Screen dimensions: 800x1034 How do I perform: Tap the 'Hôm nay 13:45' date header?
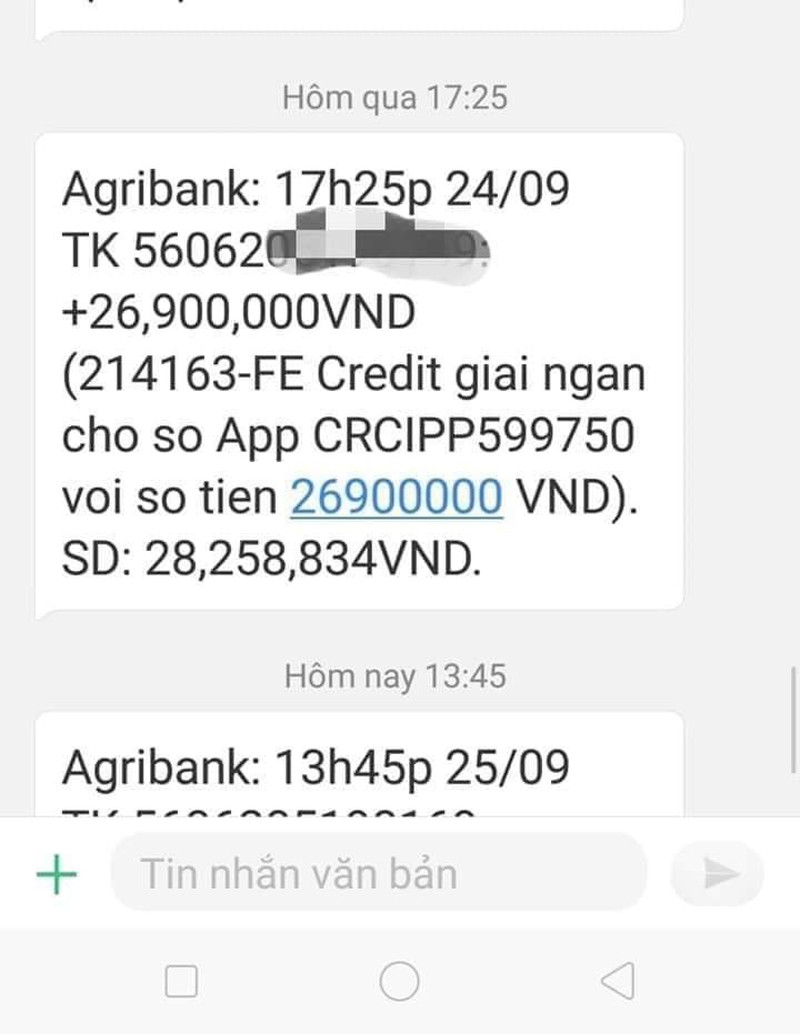pos(396,676)
